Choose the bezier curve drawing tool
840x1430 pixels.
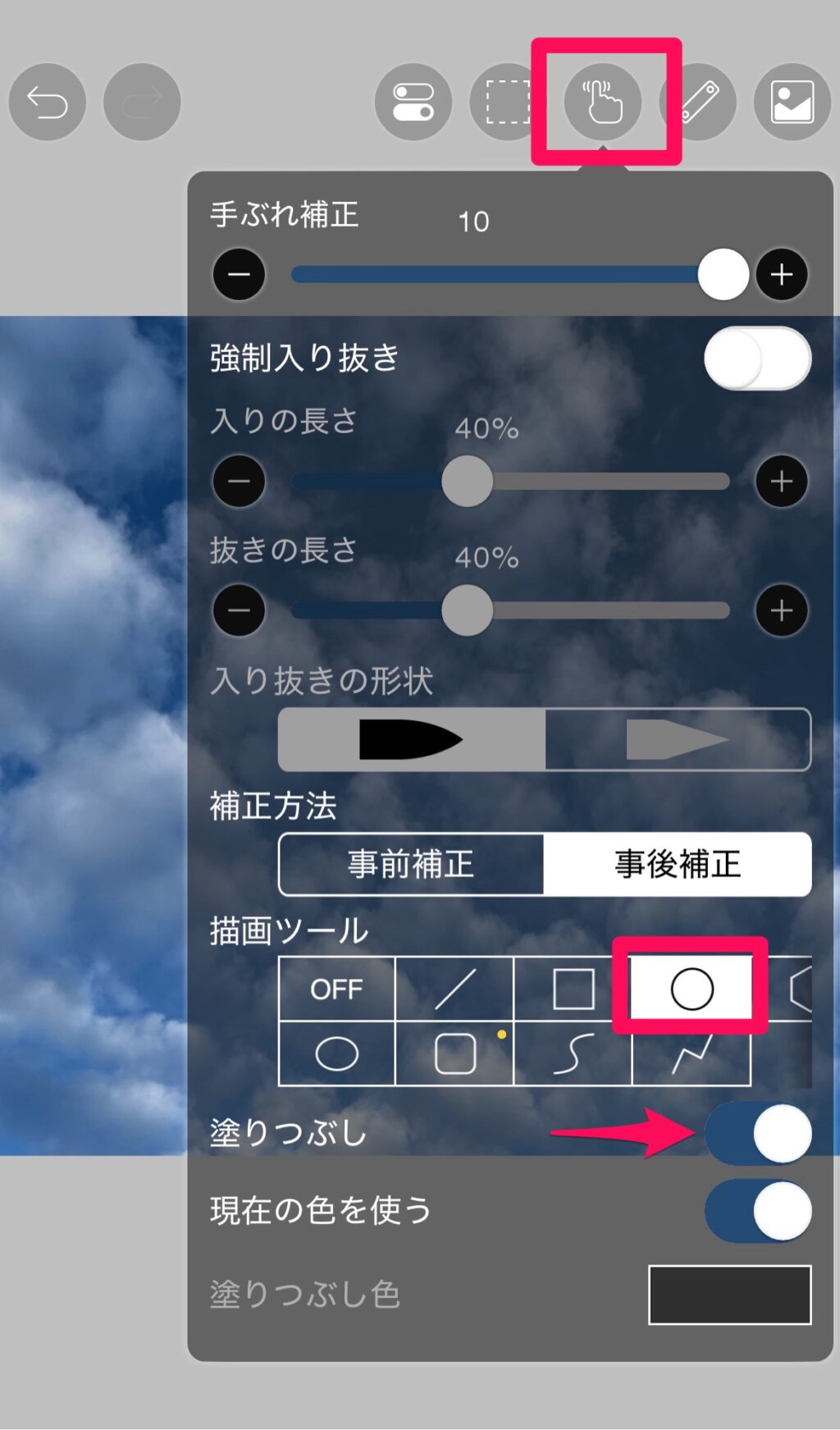pyautogui.click(x=573, y=1053)
